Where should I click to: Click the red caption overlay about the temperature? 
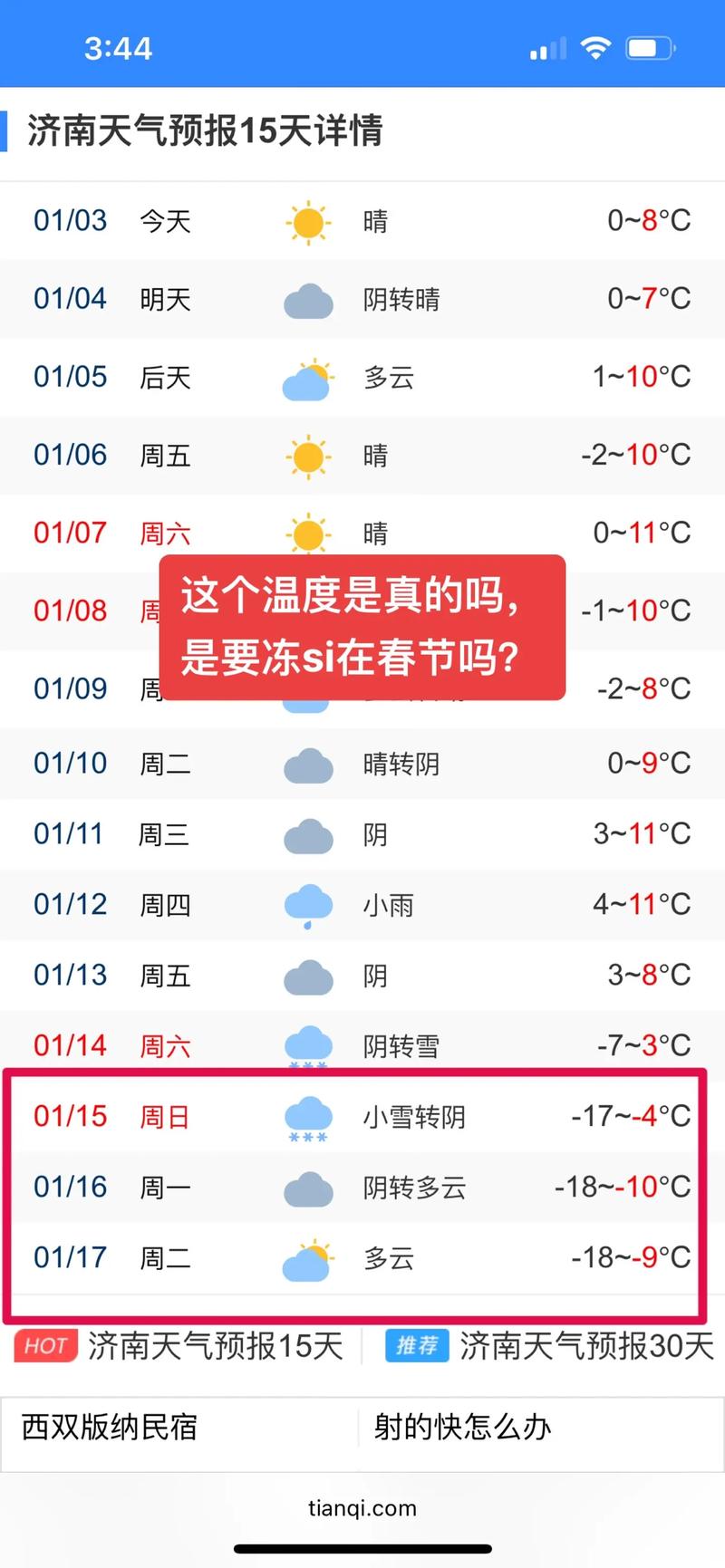362,627
